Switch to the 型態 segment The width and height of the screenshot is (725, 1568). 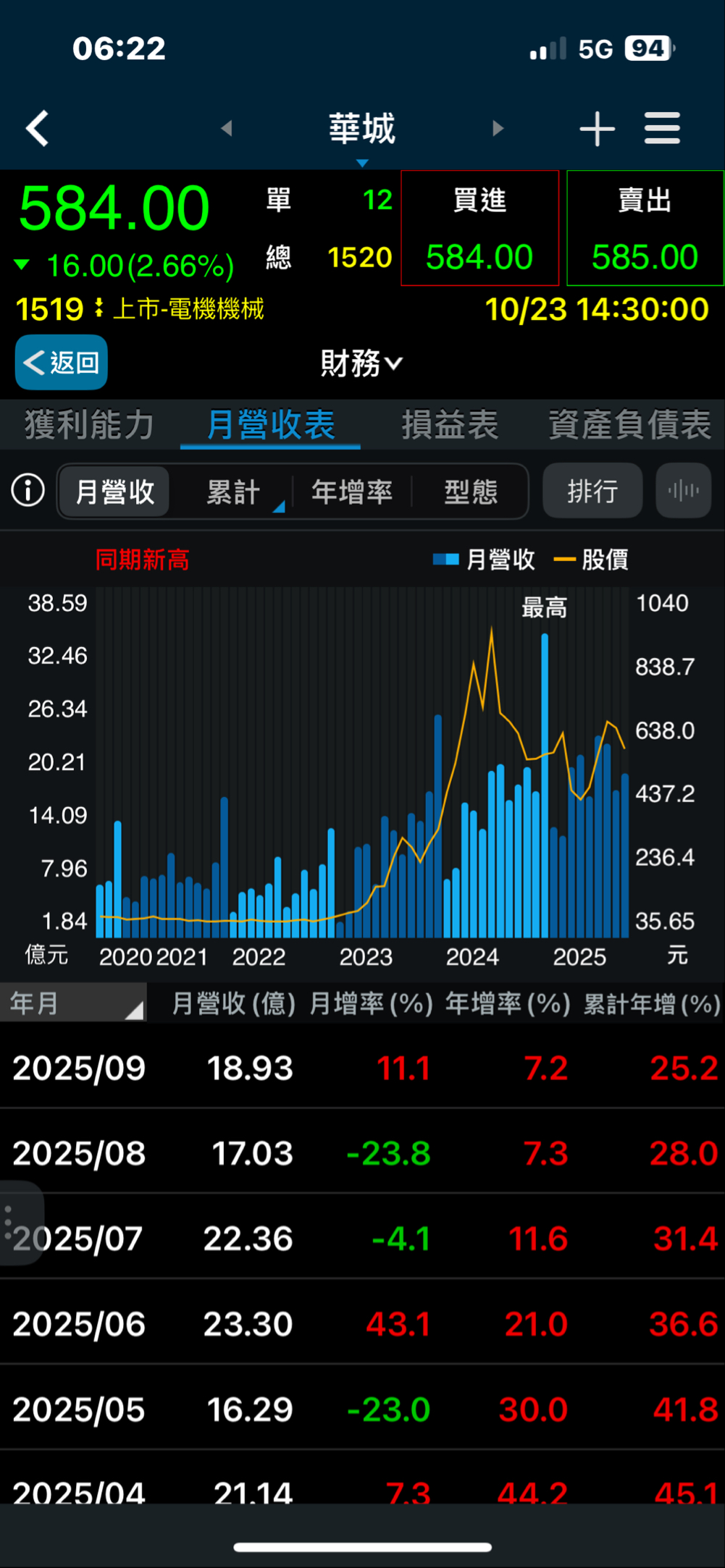(x=471, y=492)
